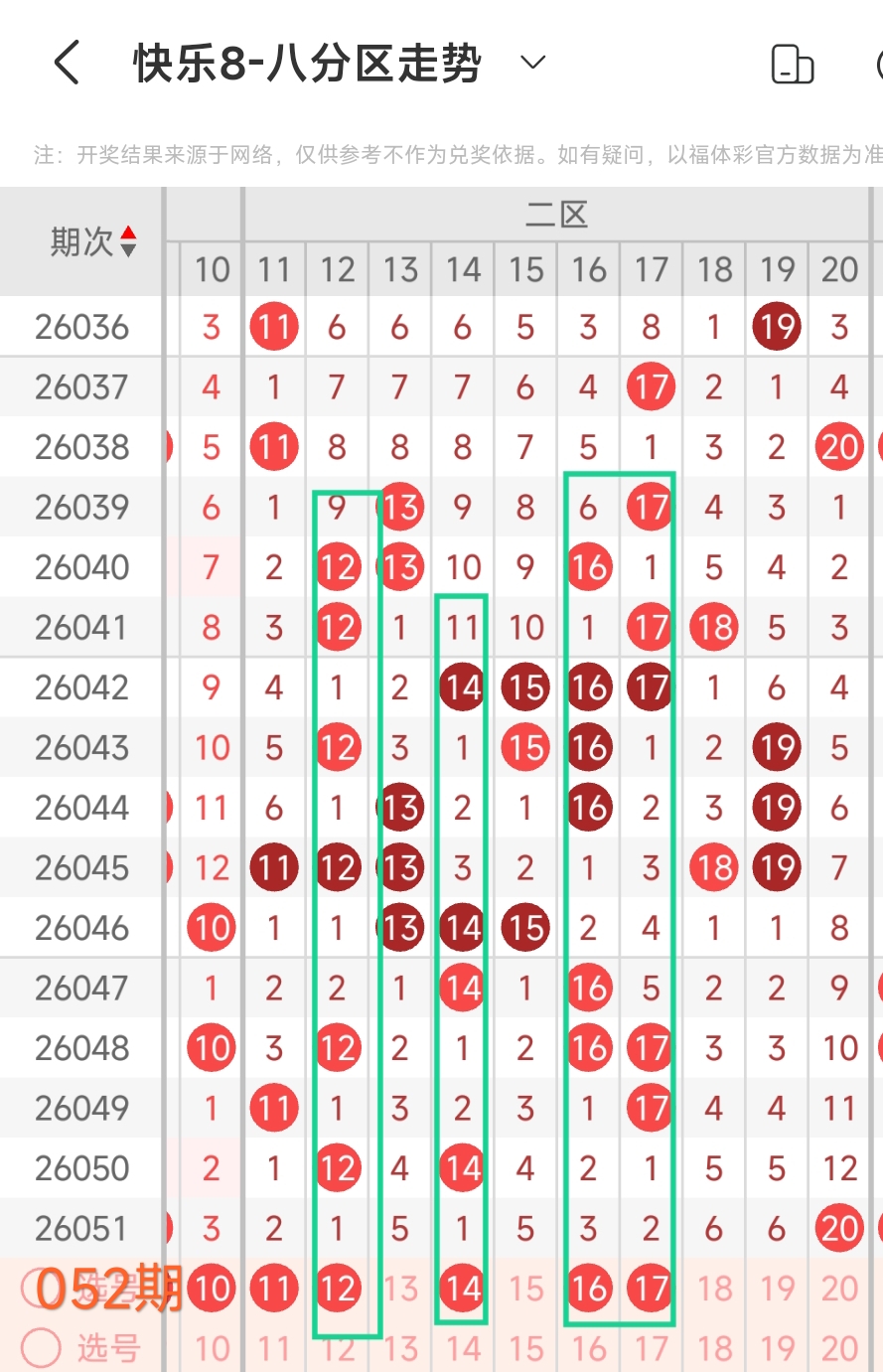883x1372 pixels.
Task: Deselect red highlighted 11 in the pick row
Action: click(274, 1289)
